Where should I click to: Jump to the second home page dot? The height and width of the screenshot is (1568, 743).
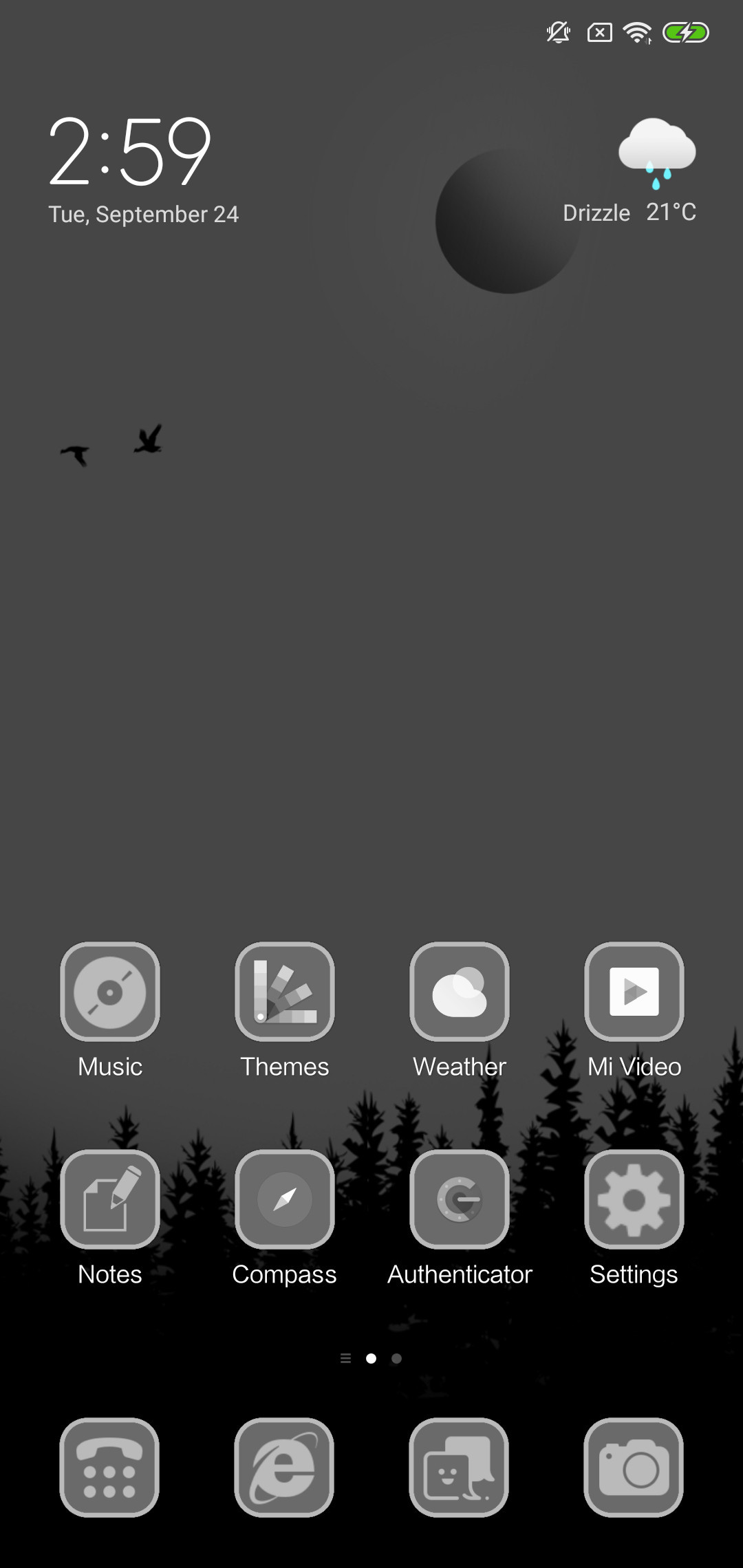point(396,1358)
